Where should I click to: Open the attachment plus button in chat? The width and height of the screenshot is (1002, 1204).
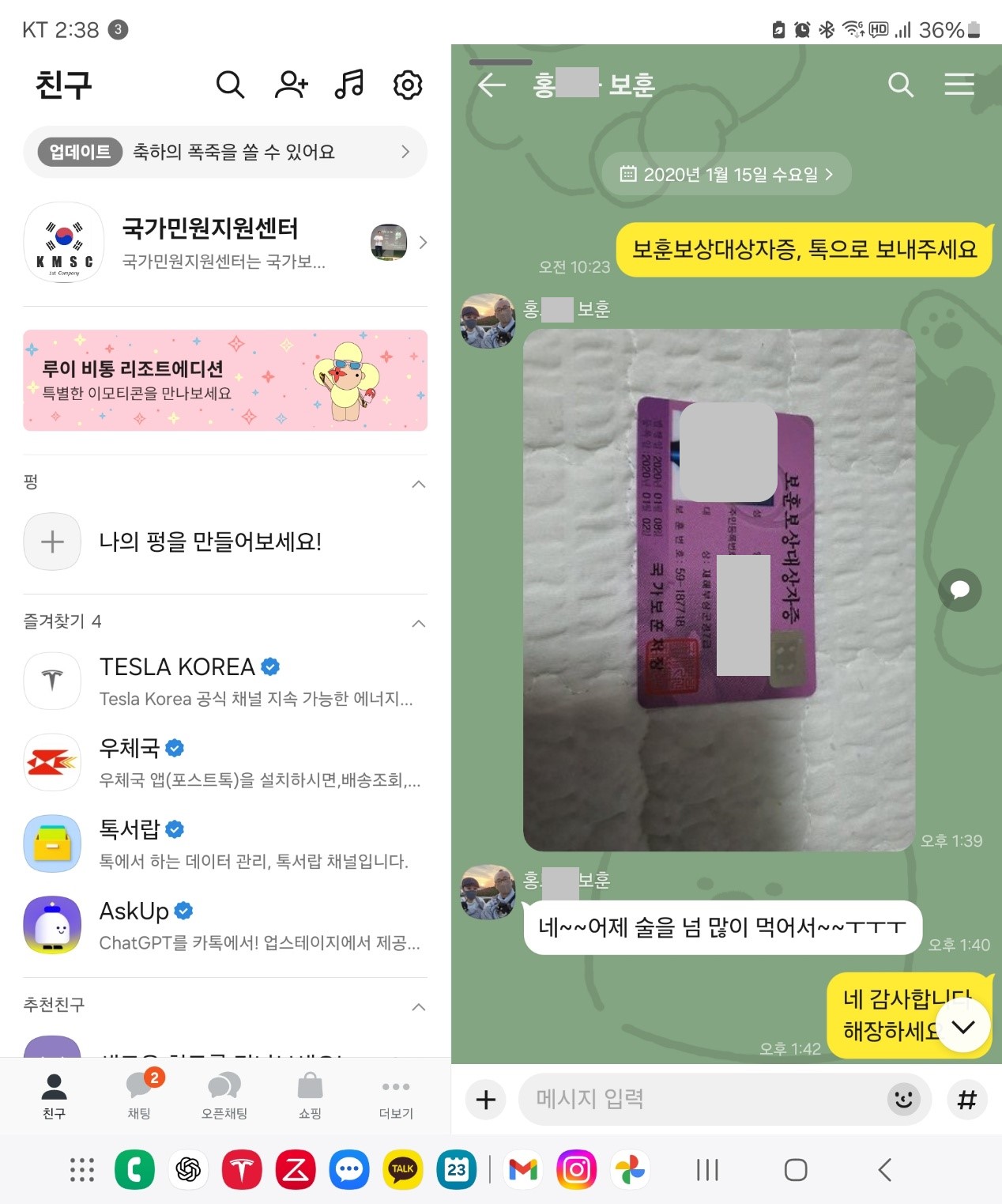[x=486, y=1099]
